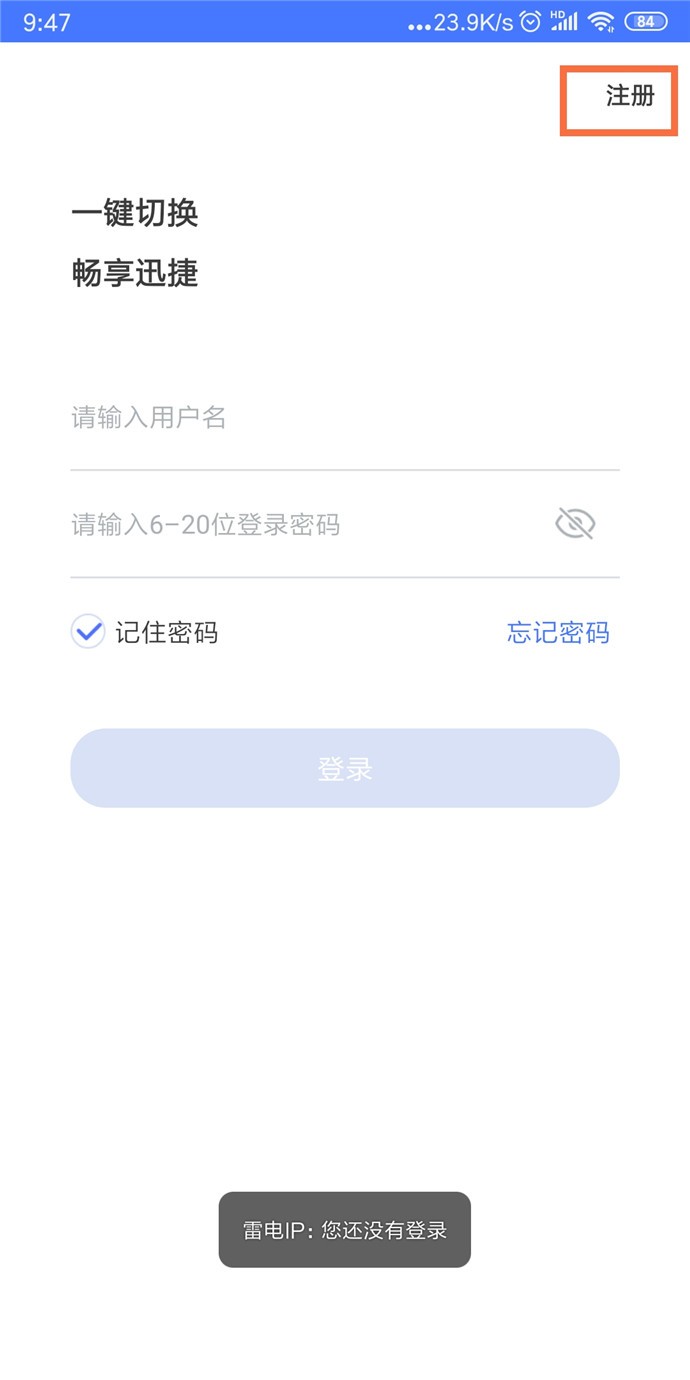Tap the 6-20位登录密码 password field
The height and width of the screenshot is (1380, 690).
point(300,524)
